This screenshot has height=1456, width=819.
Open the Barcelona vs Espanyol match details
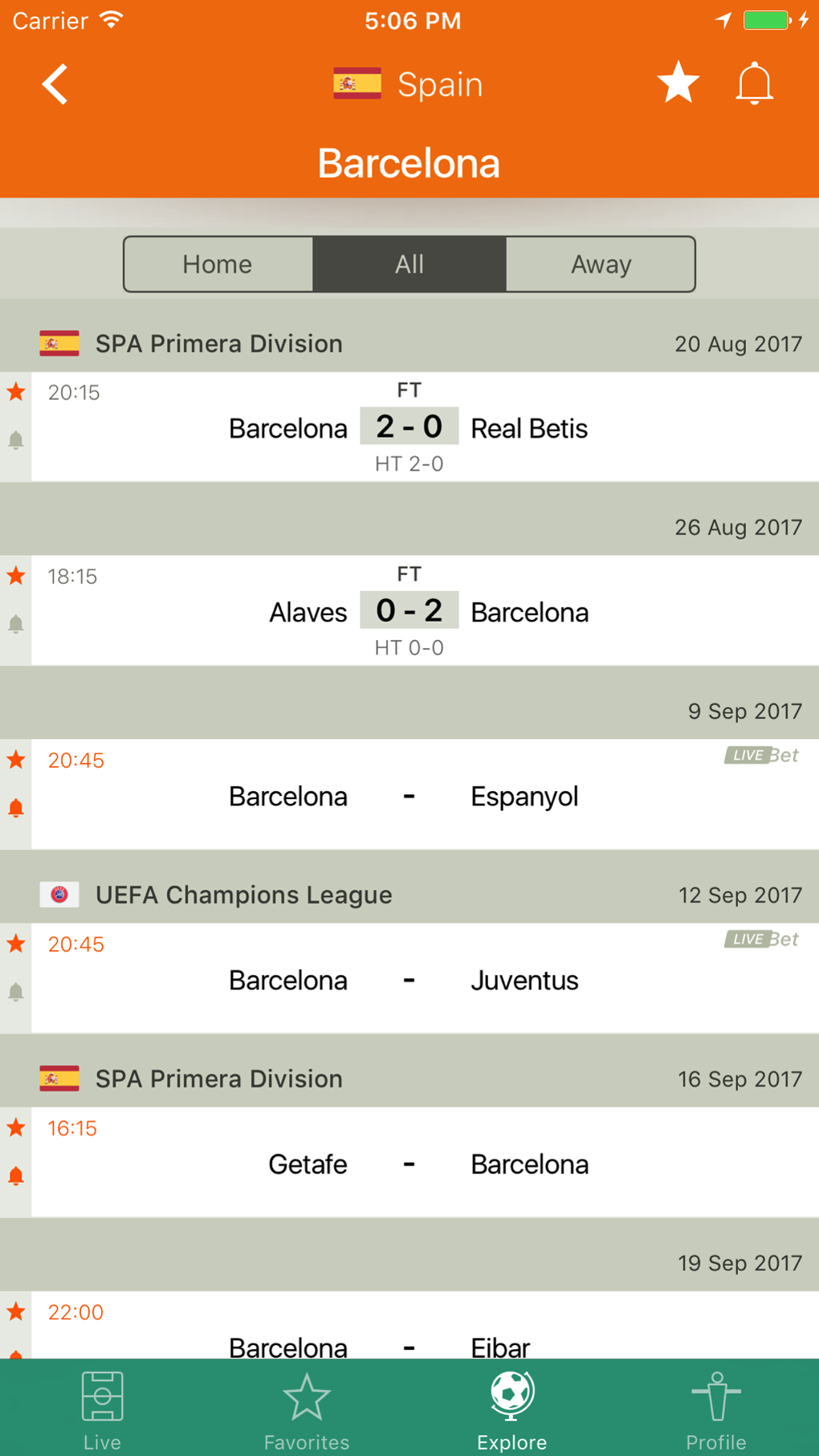[x=409, y=796]
